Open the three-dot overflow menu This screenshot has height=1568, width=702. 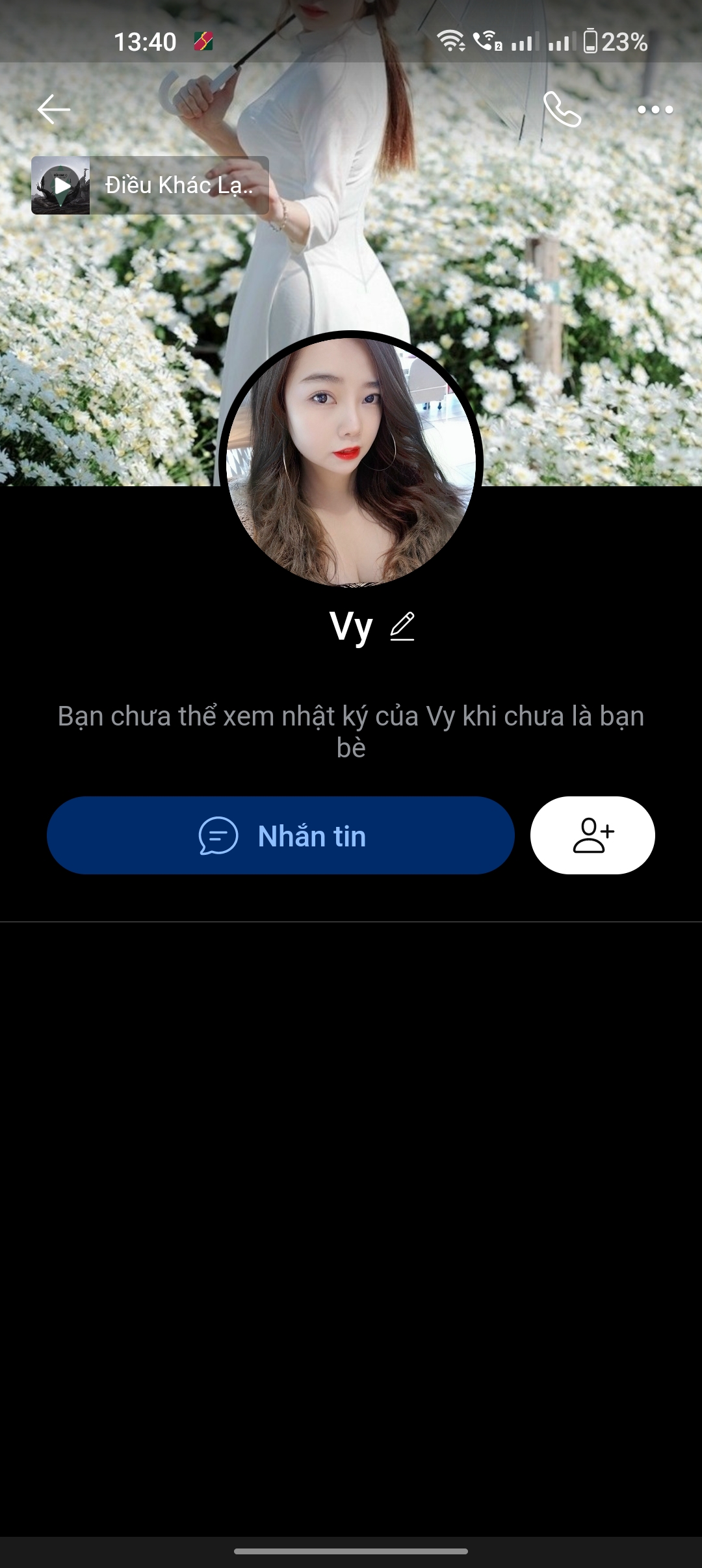click(655, 109)
